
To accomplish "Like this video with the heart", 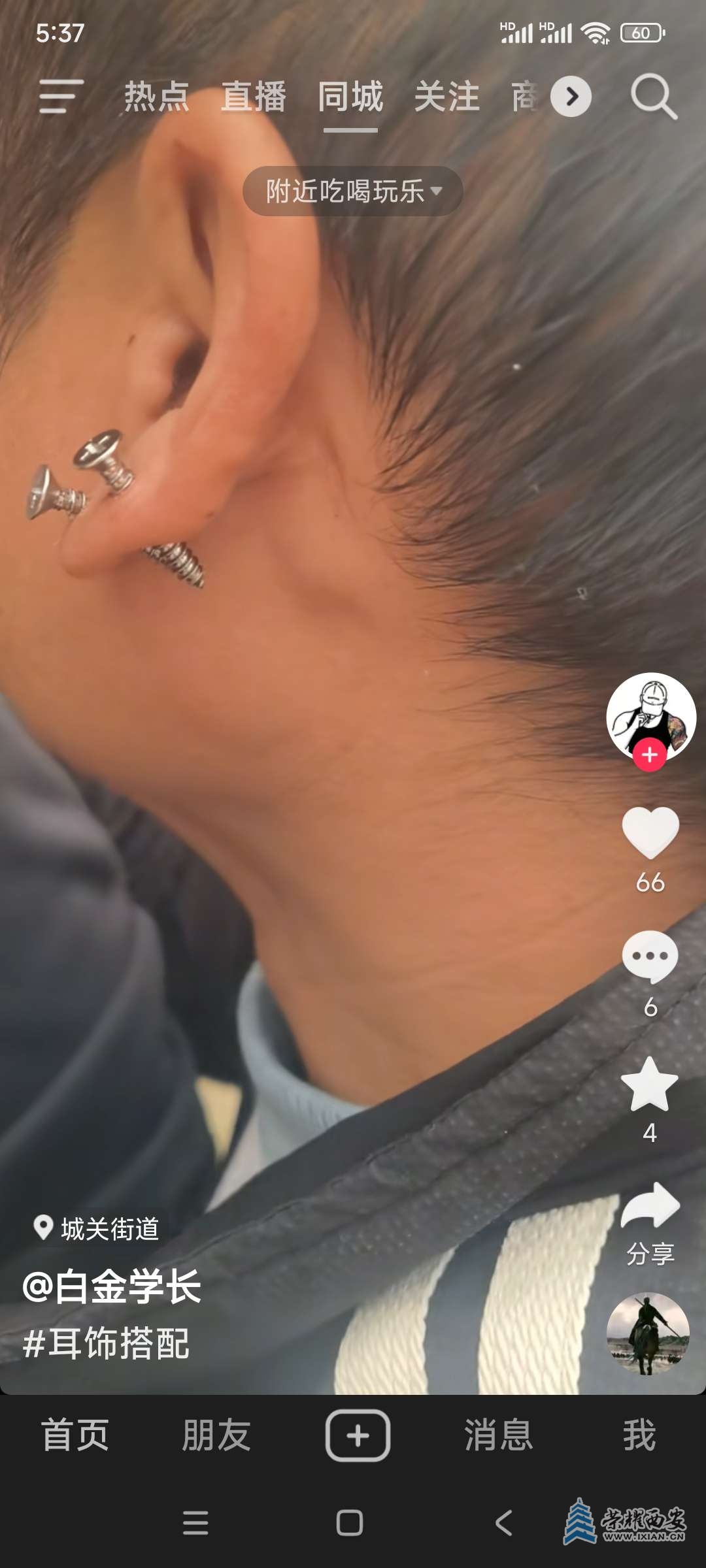I will pyautogui.click(x=650, y=832).
